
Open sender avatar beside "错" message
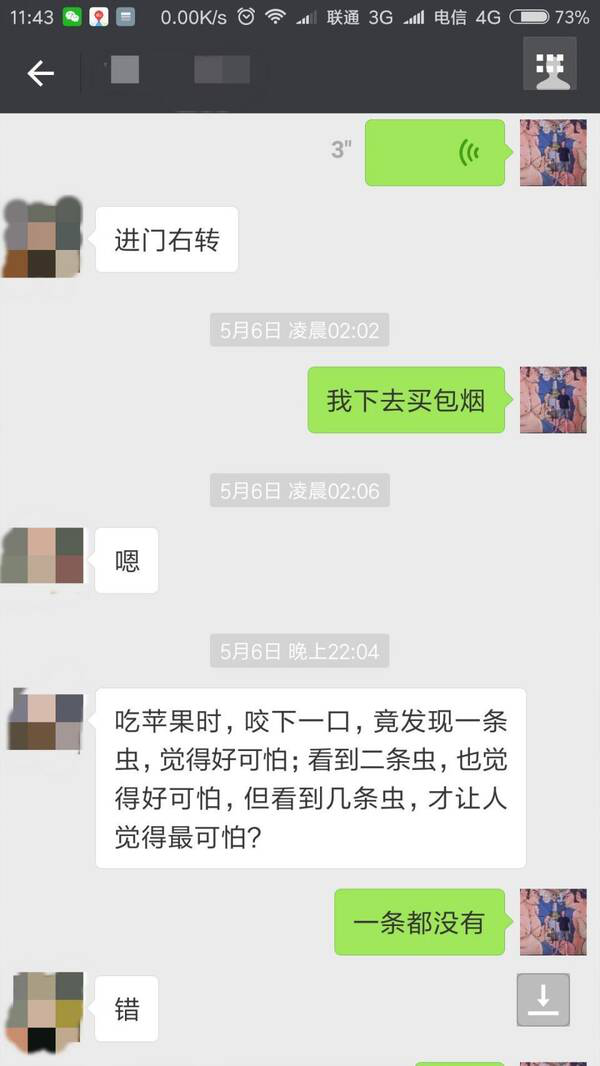coord(42,1008)
